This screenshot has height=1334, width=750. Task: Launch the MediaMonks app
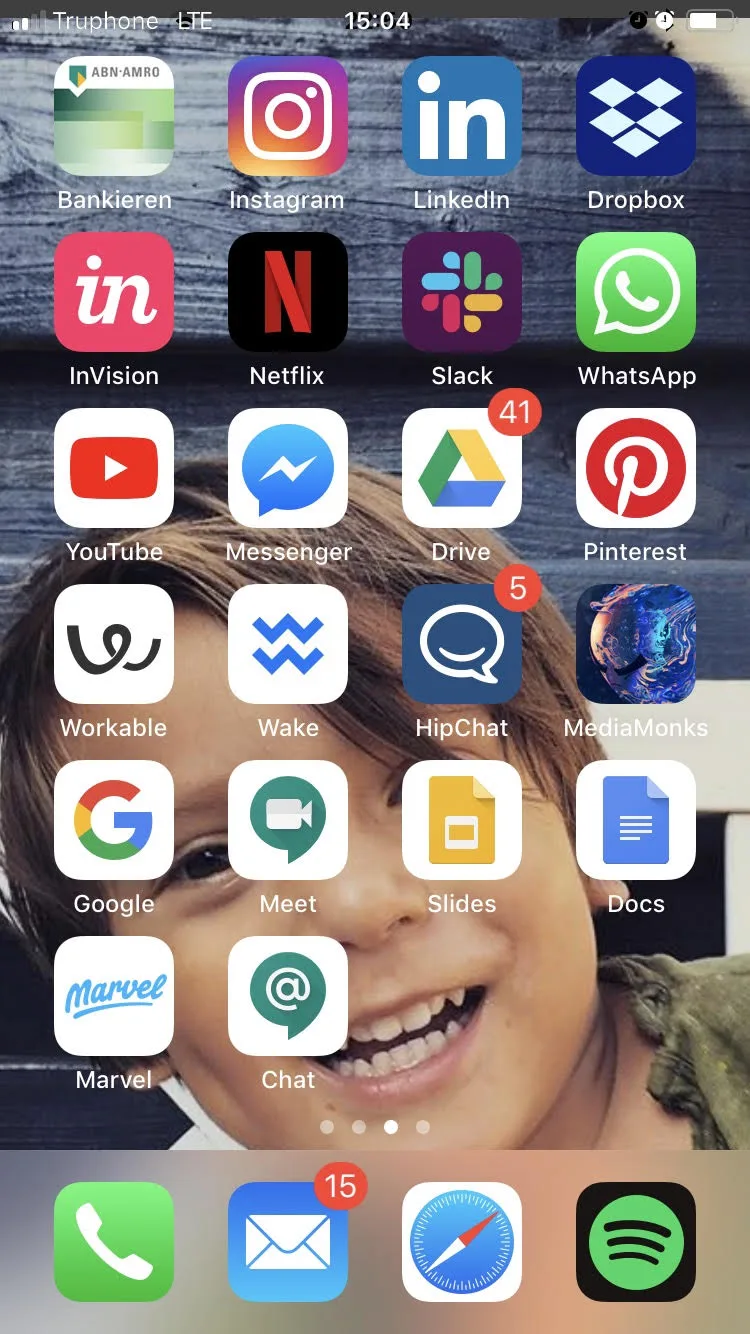pyautogui.click(x=636, y=644)
